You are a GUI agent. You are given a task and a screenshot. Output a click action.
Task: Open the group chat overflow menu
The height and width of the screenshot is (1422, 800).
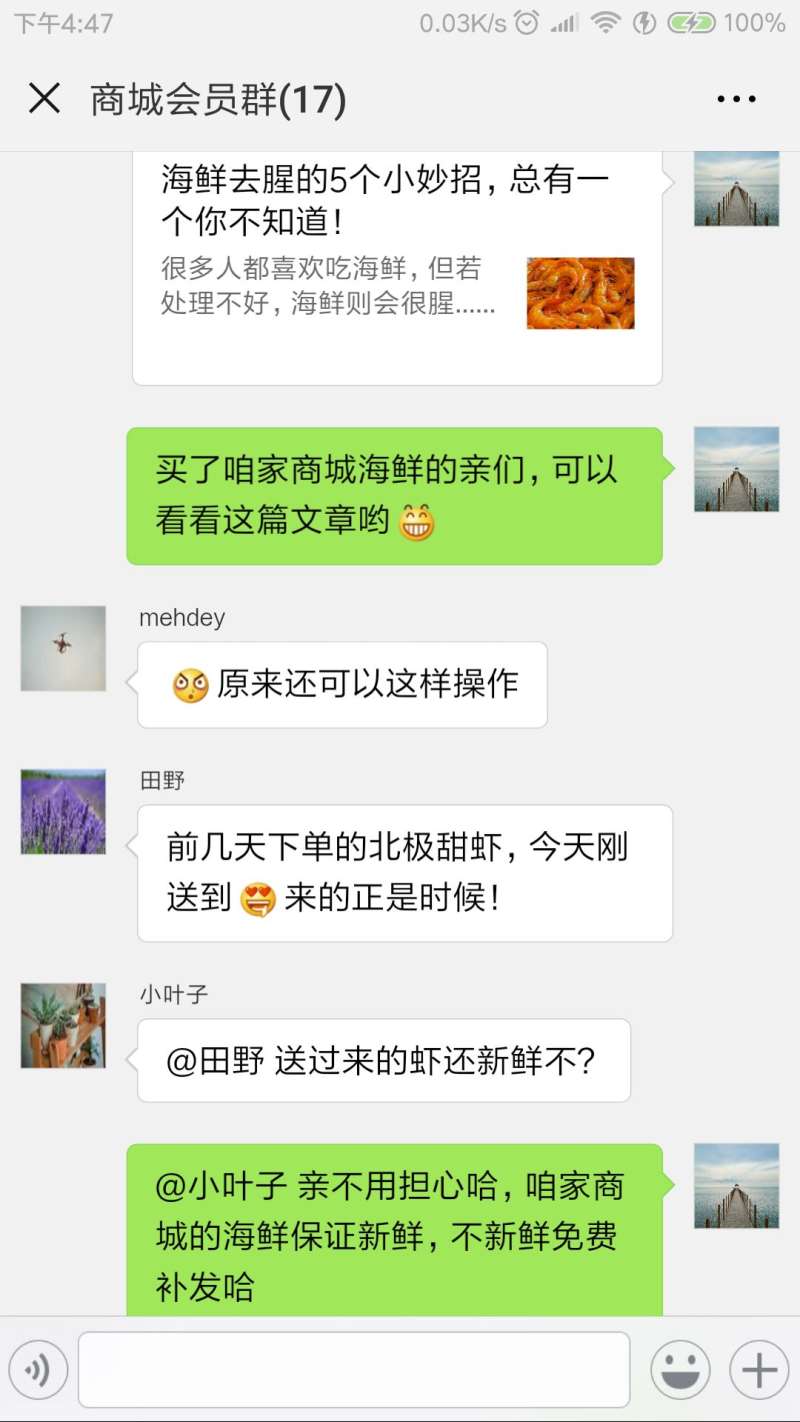tap(737, 99)
